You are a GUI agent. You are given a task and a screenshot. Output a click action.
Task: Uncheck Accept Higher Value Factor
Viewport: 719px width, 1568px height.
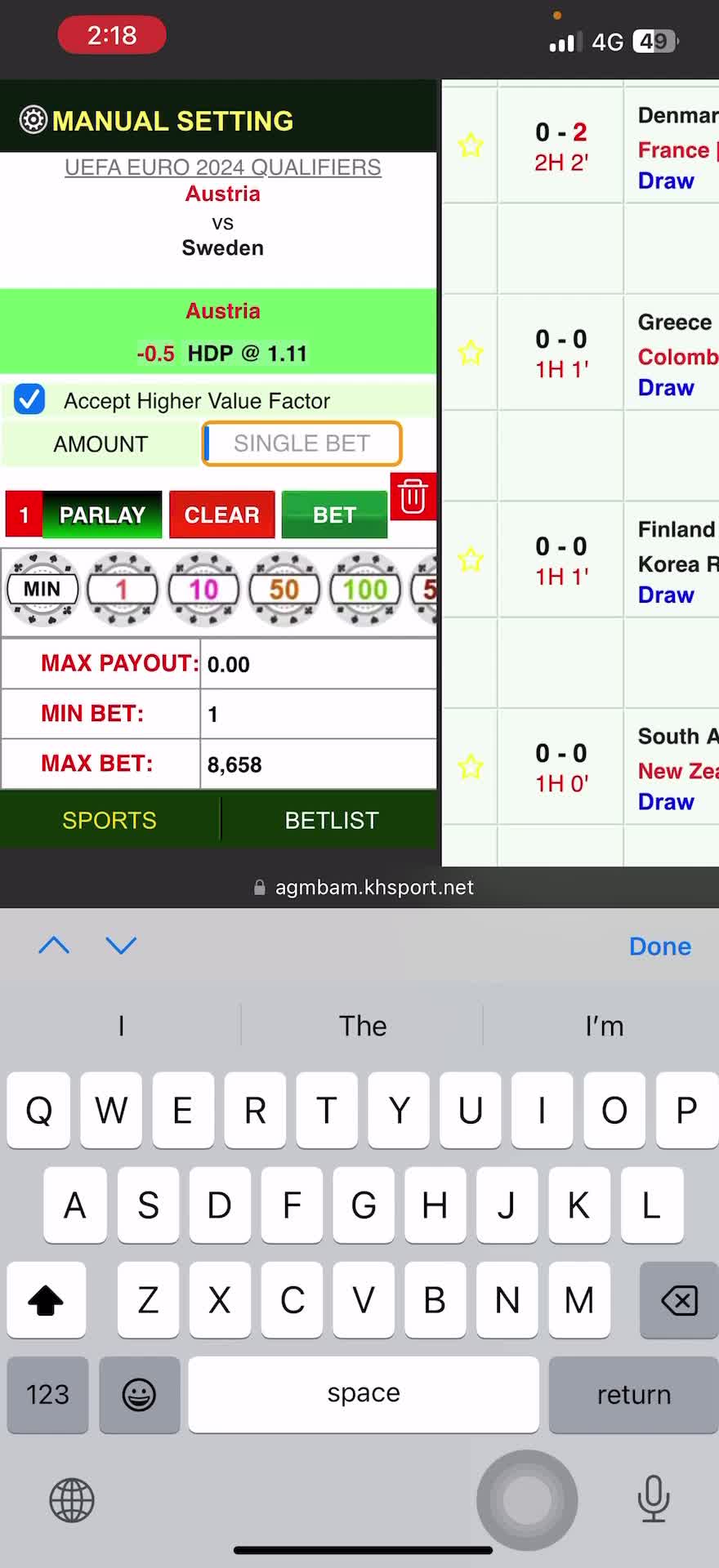(x=30, y=399)
